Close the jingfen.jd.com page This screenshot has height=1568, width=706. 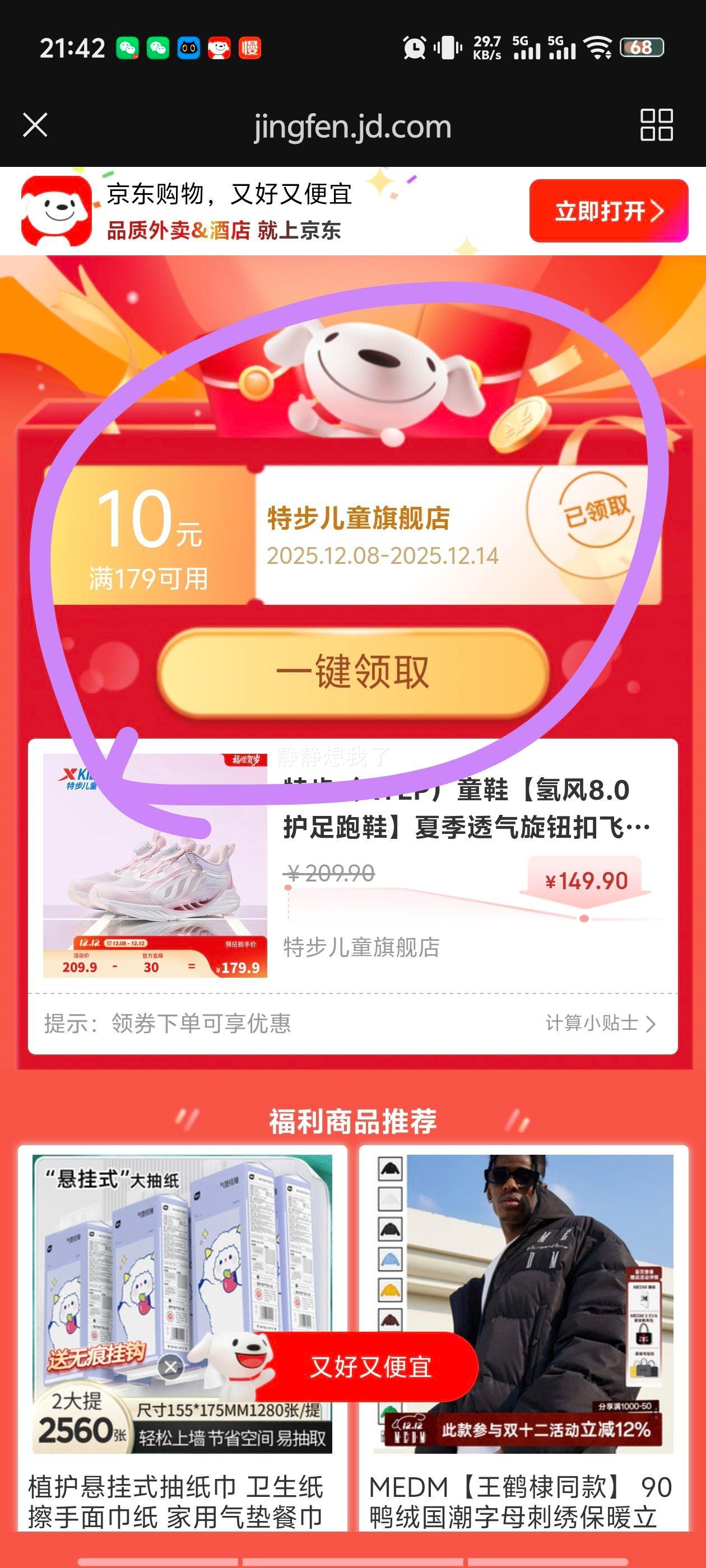tap(35, 126)
